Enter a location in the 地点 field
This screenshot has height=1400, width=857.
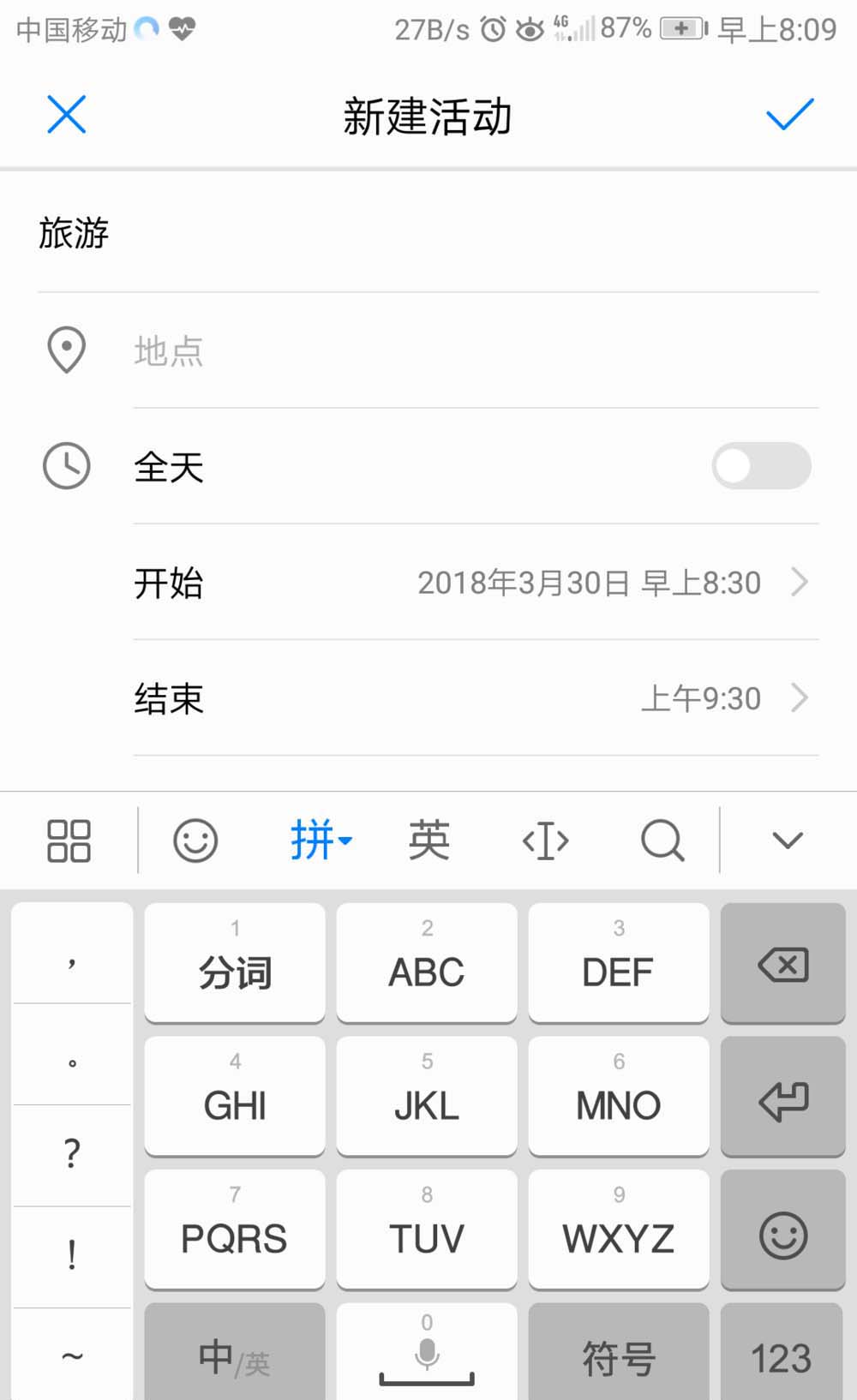point(476,350)
